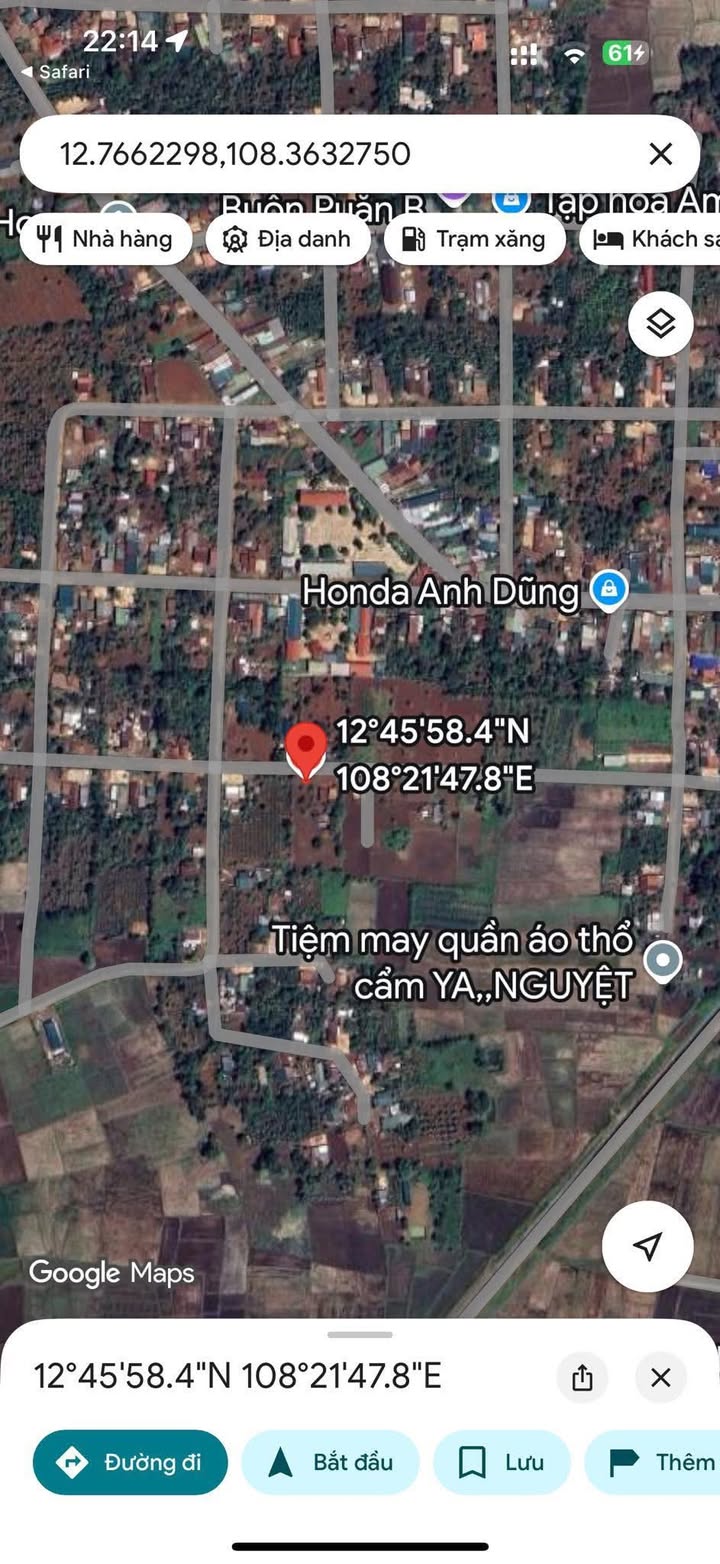Save this location with Lưu

coord(502,1462)
